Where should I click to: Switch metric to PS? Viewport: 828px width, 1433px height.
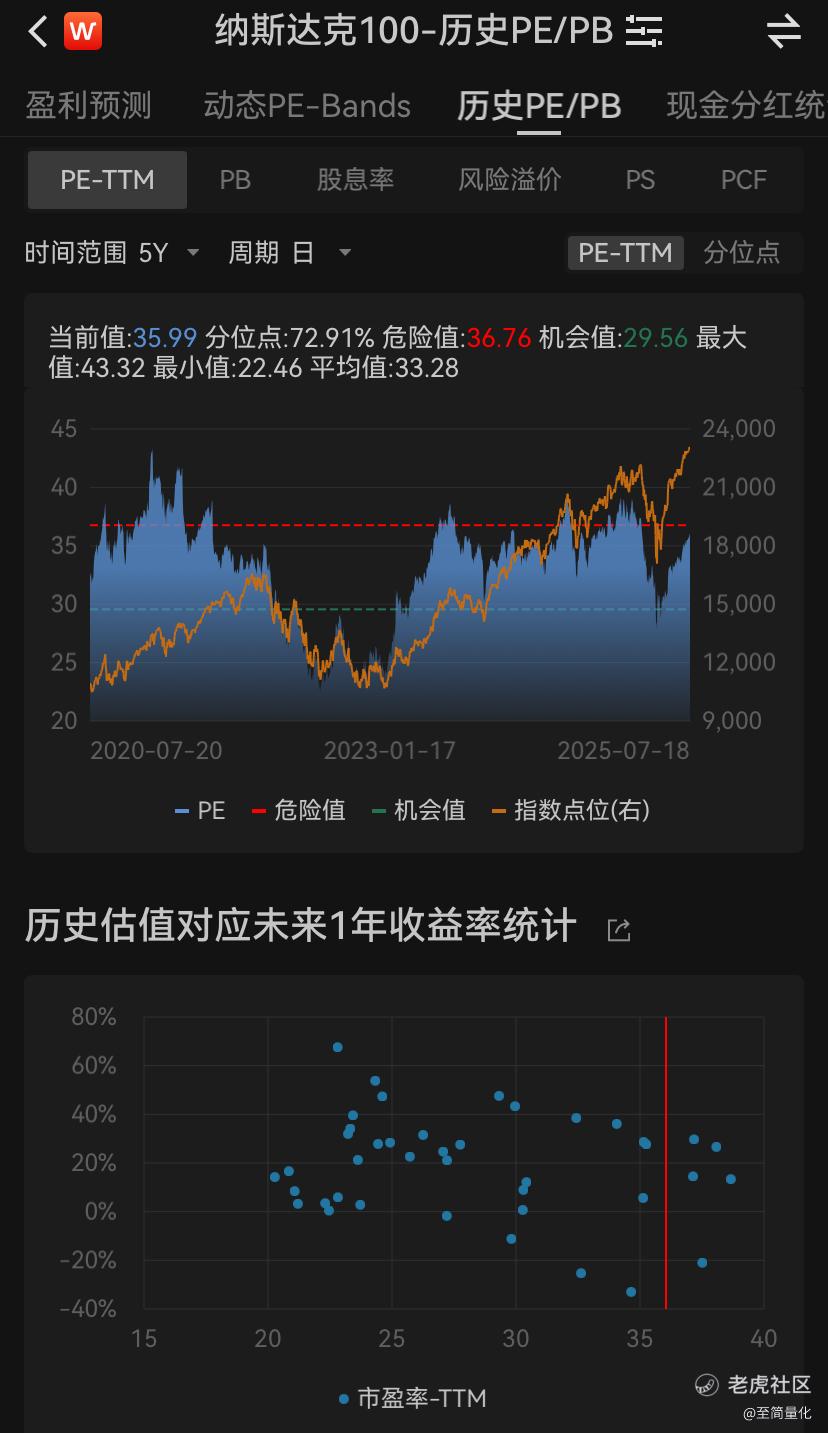[640, 180]
